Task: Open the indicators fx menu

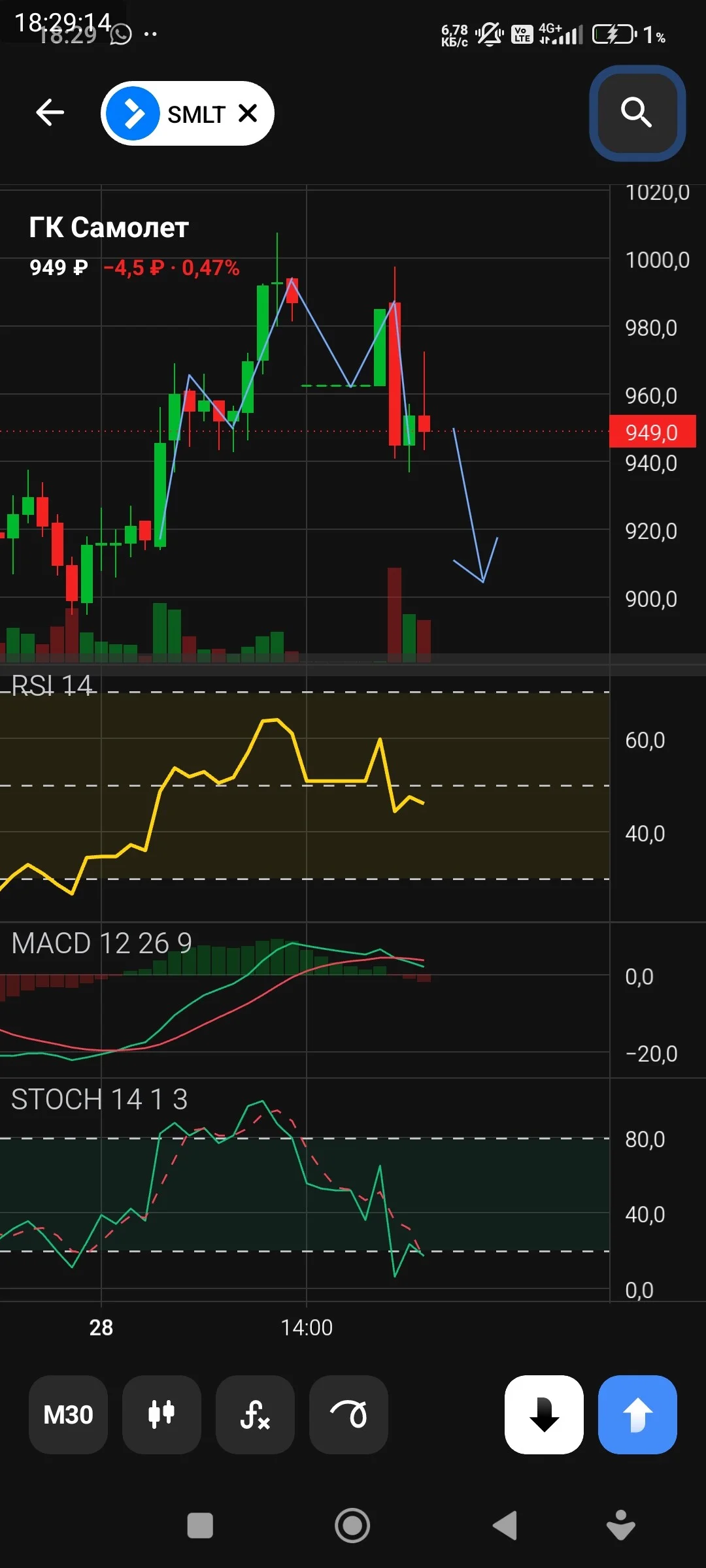Action: click(x=255, y=1414)
